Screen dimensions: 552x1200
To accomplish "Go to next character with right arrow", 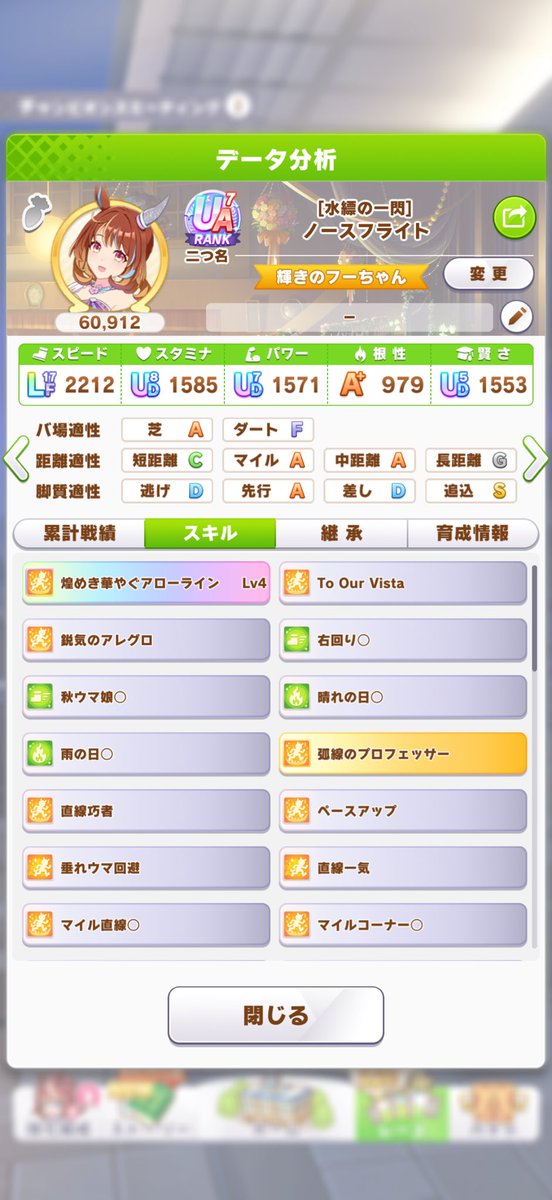I will point(538,460).
